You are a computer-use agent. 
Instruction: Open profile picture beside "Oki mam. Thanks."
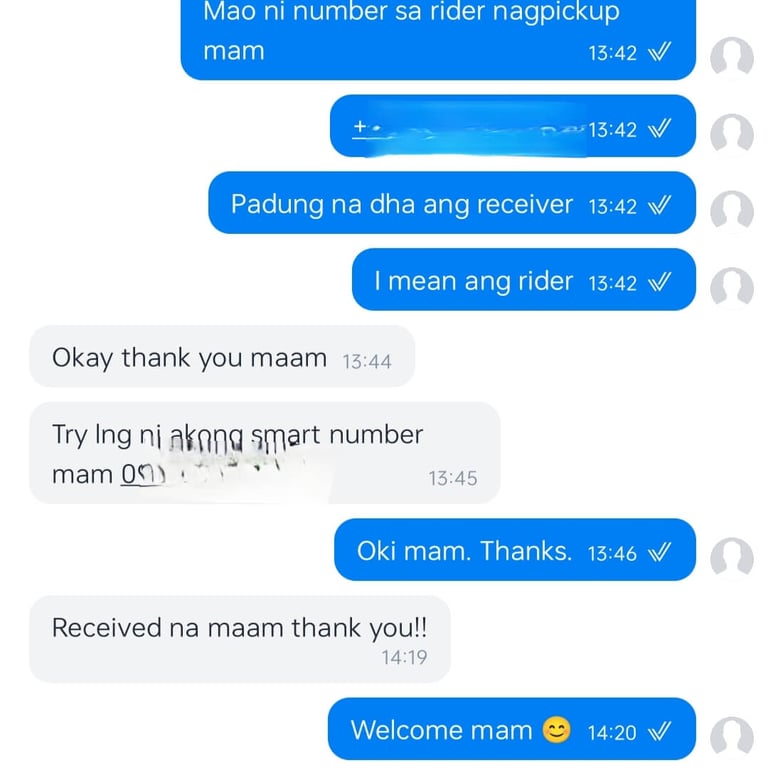coord(731,557)
